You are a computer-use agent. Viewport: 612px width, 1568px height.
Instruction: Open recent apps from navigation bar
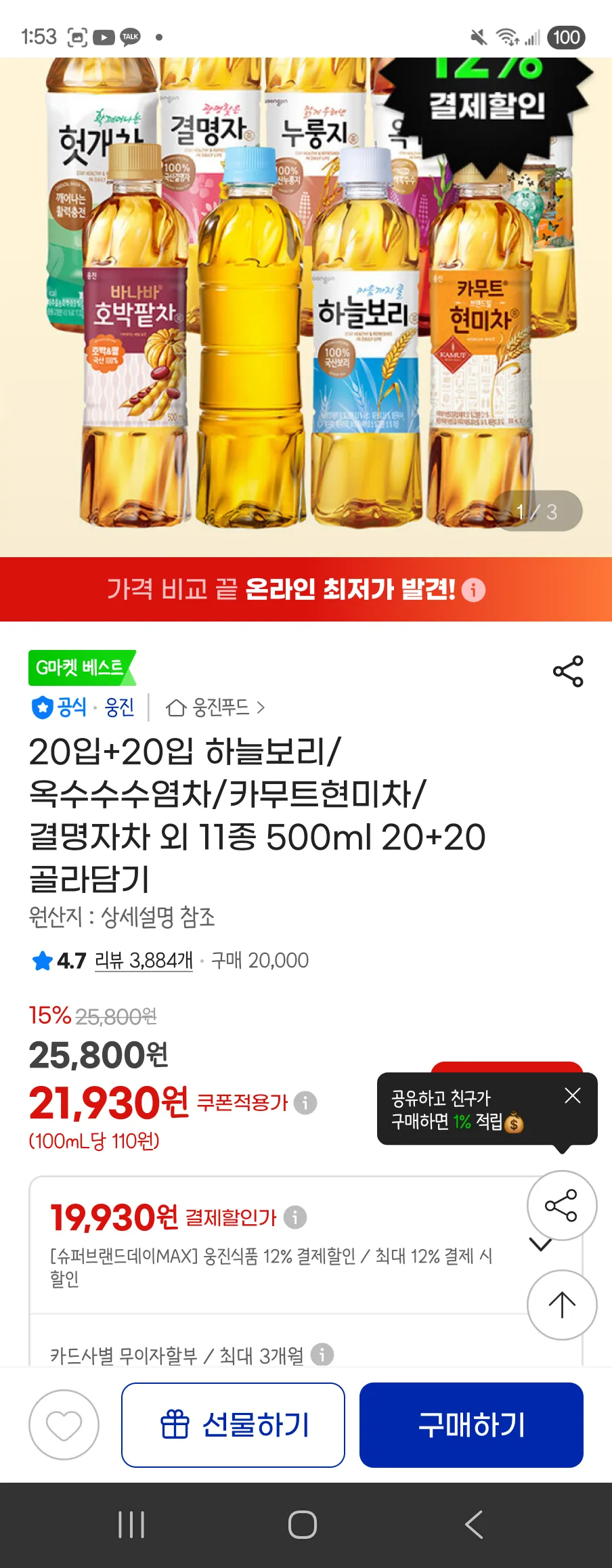[x=131, y=1525]
